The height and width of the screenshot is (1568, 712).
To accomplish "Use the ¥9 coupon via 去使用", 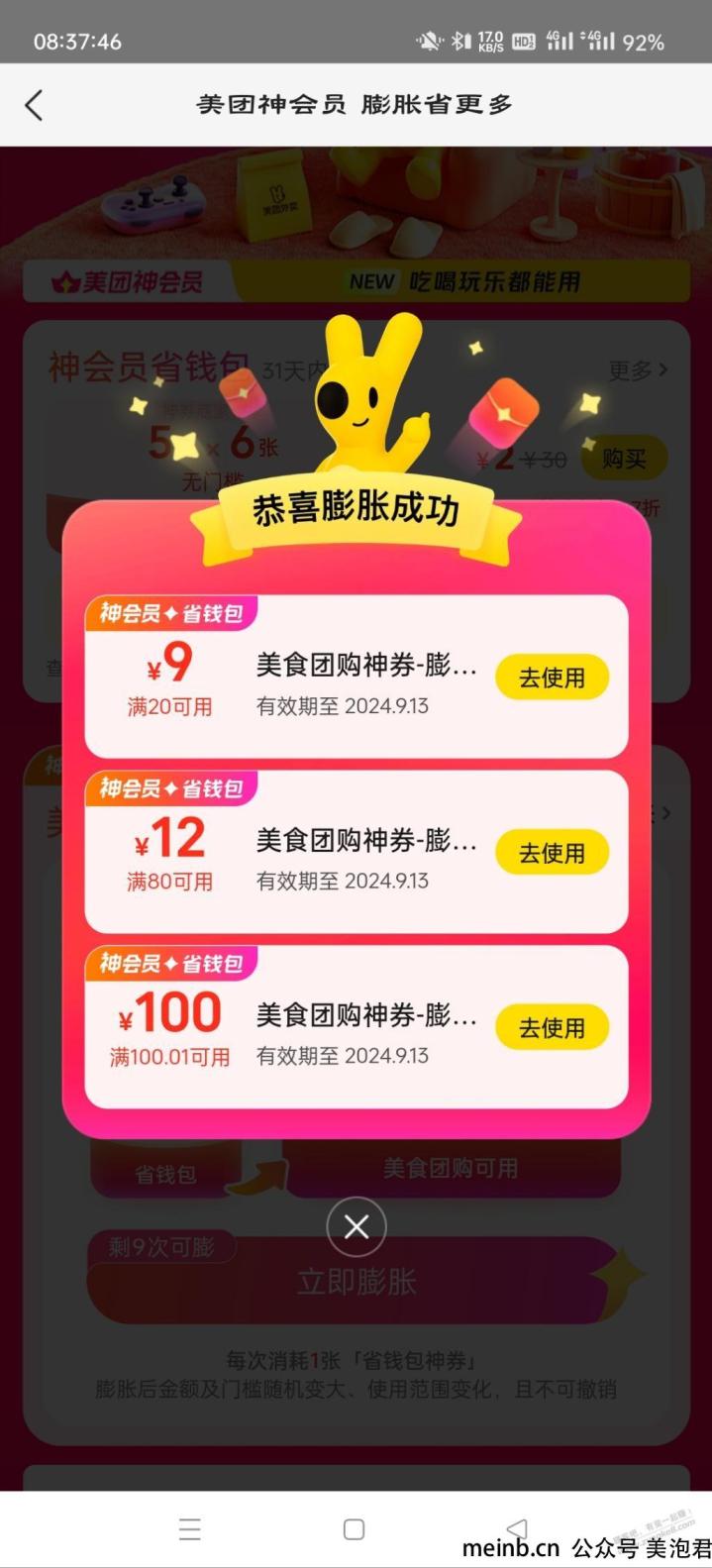I will [552, 679].
